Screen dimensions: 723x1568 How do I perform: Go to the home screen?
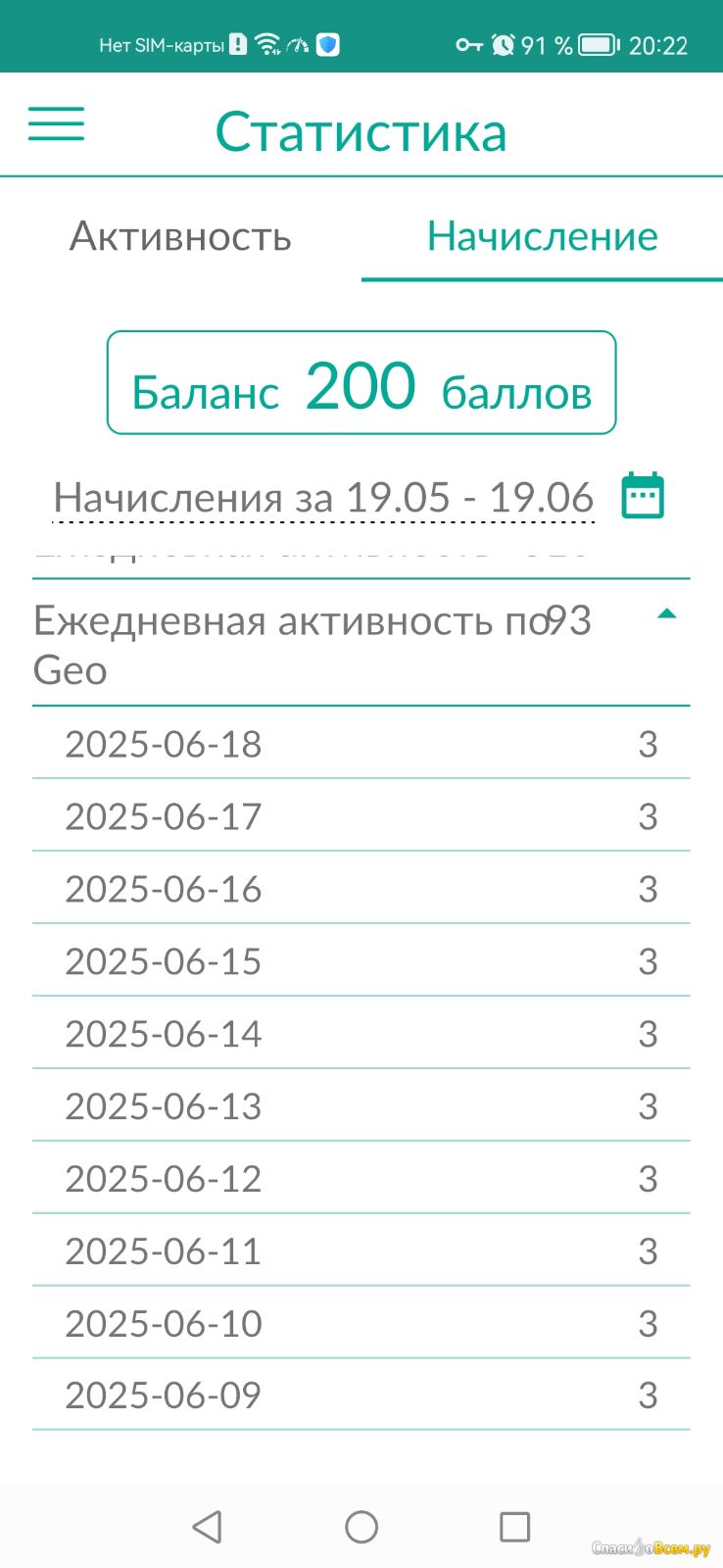tap(361, 1526)
